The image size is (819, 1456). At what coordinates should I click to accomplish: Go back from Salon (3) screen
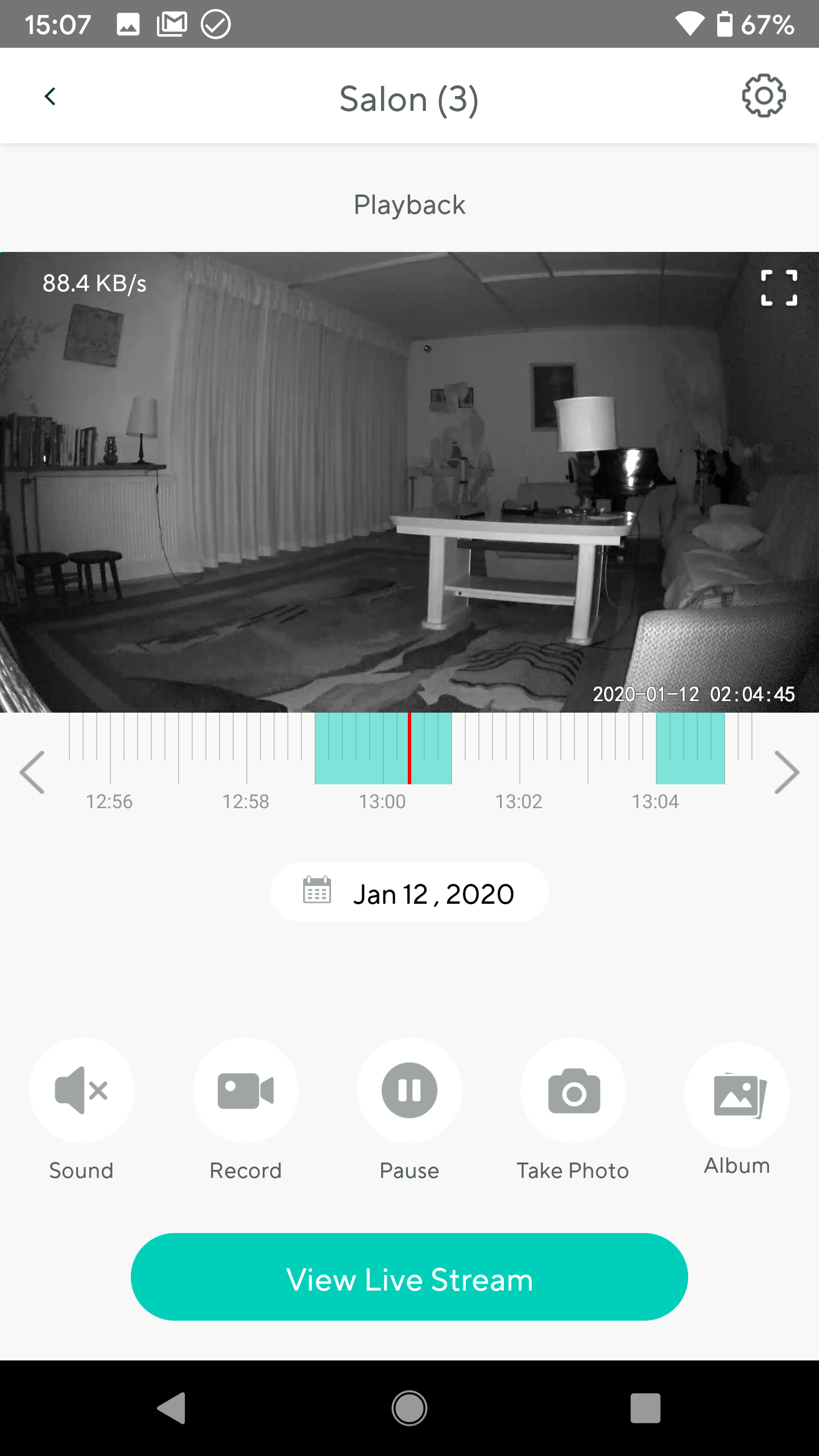(50, 97)
